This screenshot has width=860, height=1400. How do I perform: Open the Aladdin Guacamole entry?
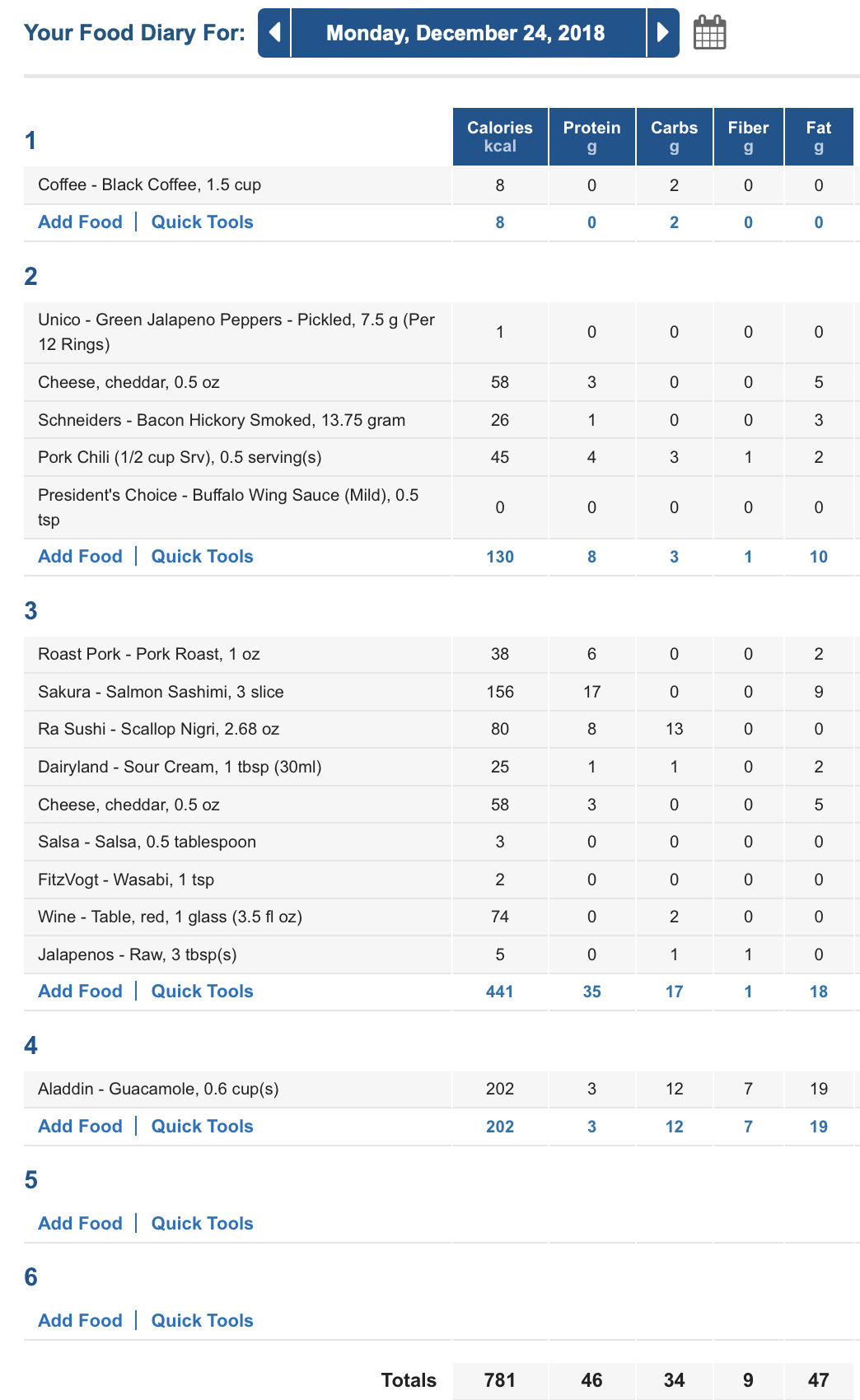point(158,1089)
